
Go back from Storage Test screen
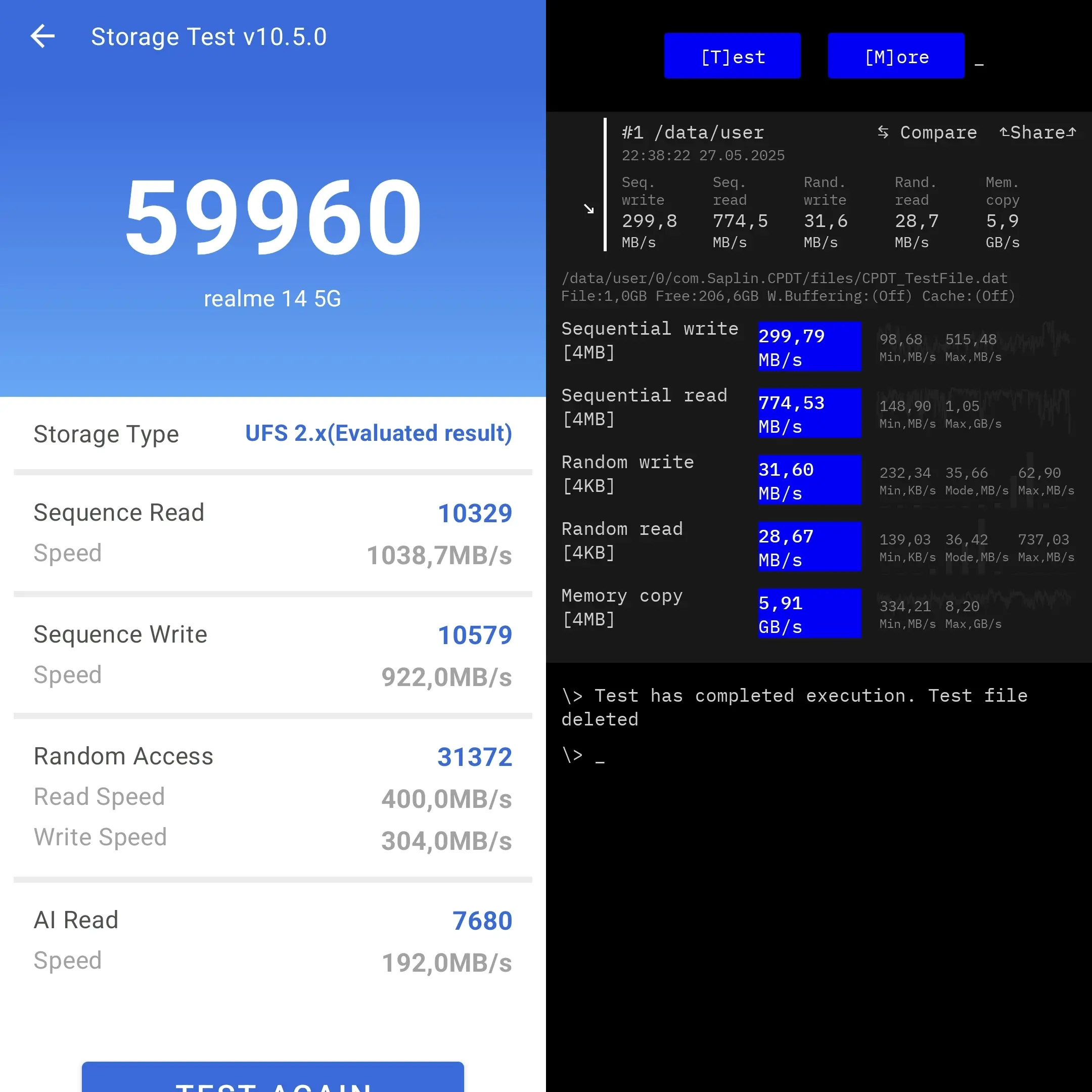43,37
